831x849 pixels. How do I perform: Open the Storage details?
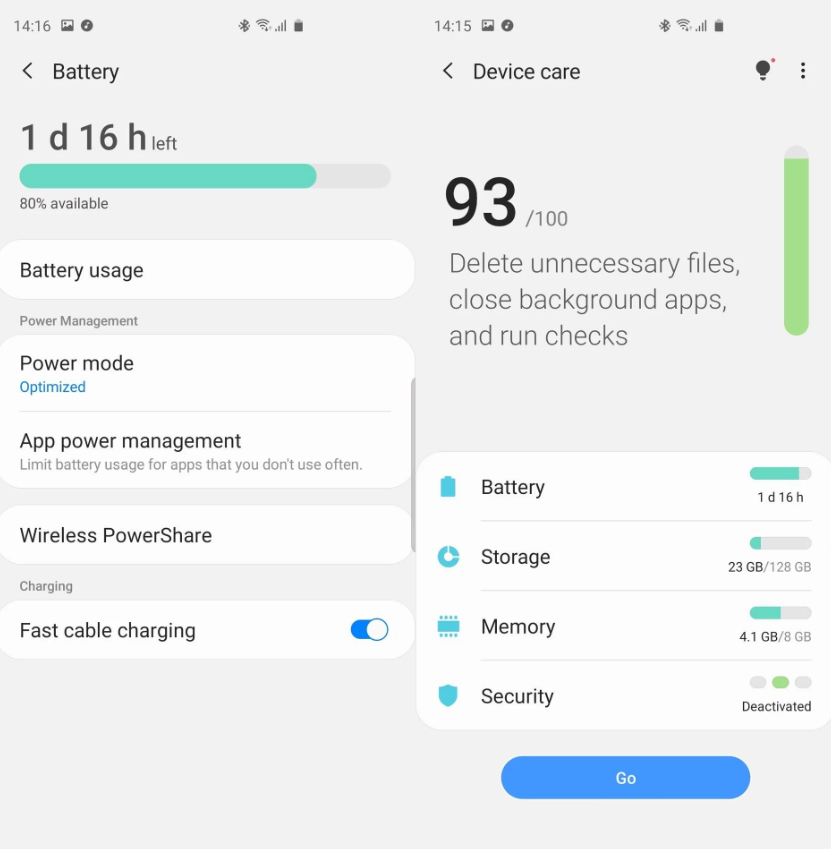625,557
